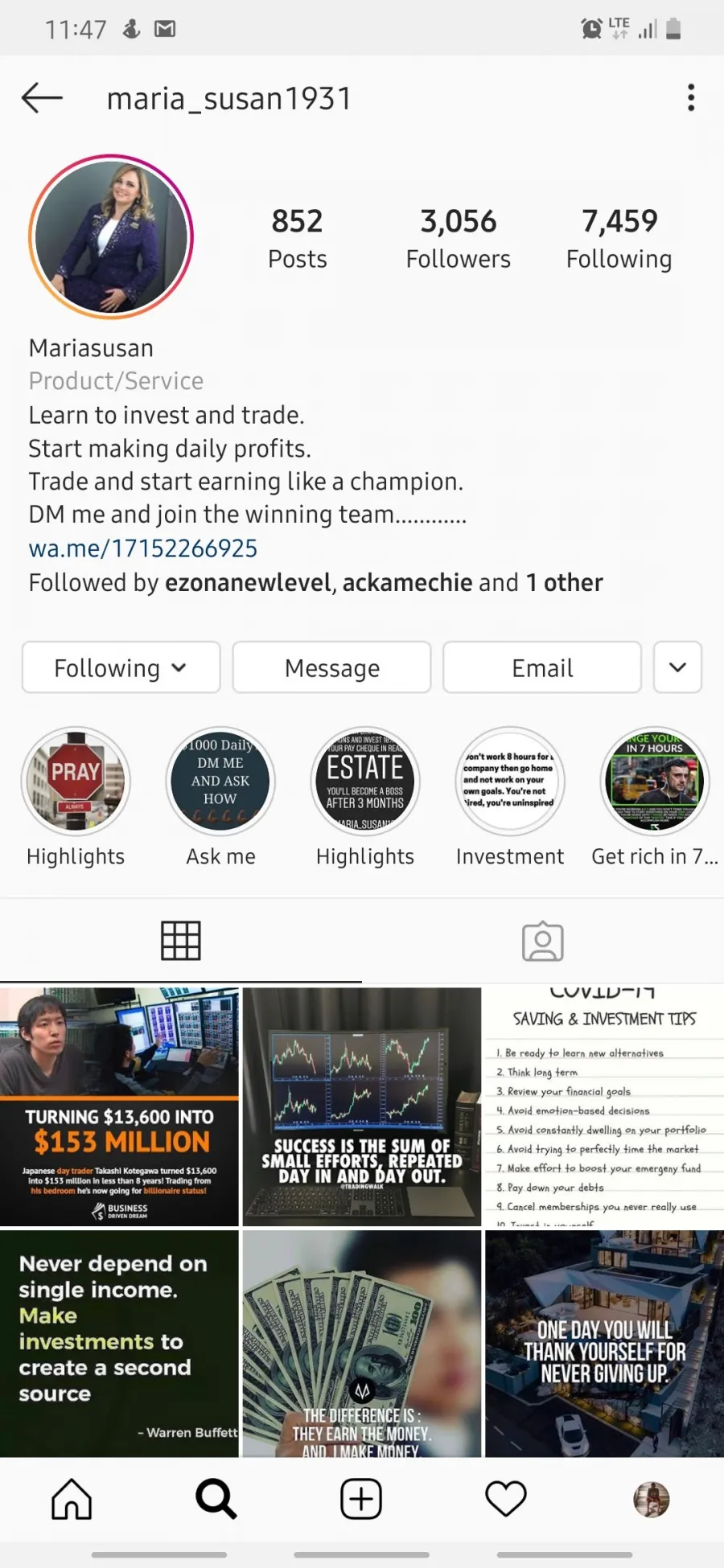Go to the Home feed tab

click(x=72, y=1500)
